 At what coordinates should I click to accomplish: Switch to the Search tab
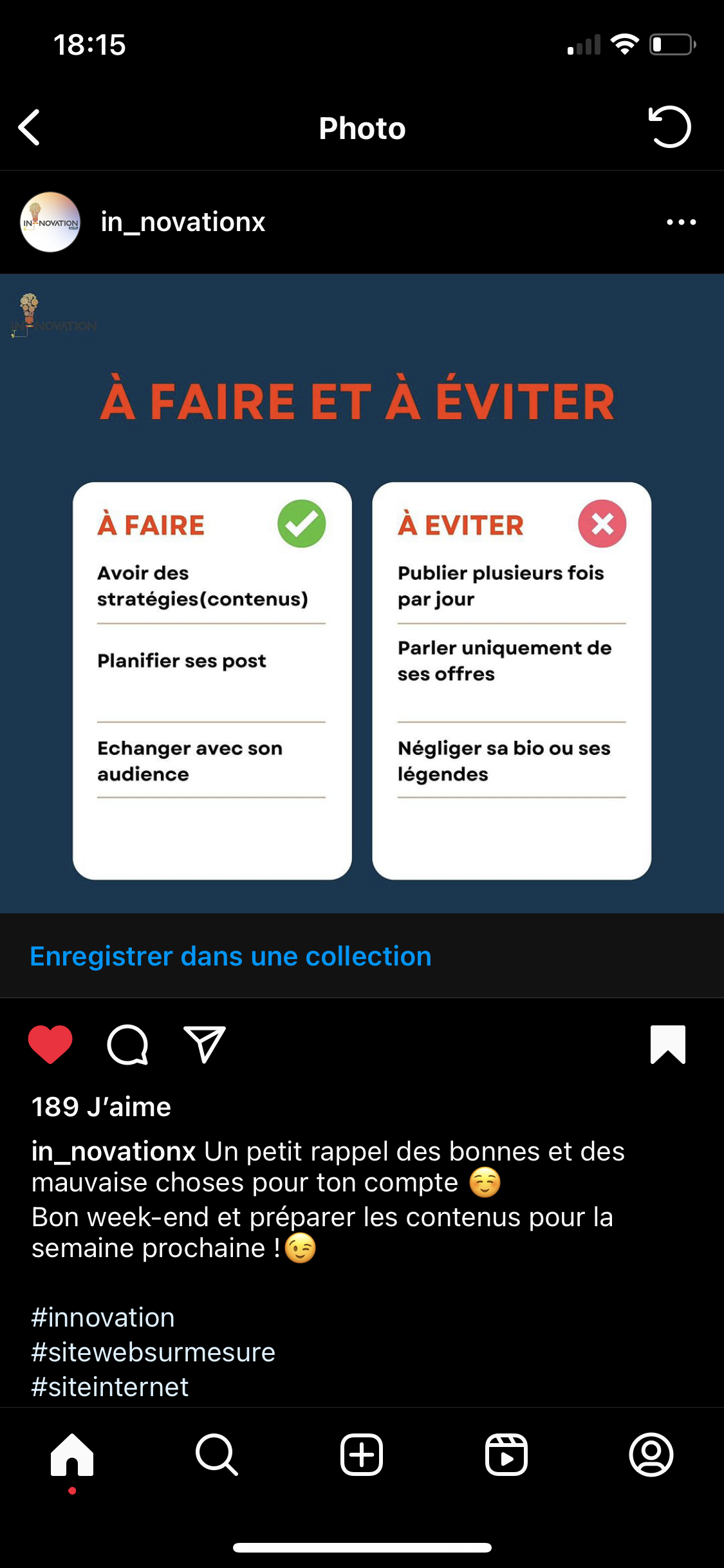coord(217,1455)
